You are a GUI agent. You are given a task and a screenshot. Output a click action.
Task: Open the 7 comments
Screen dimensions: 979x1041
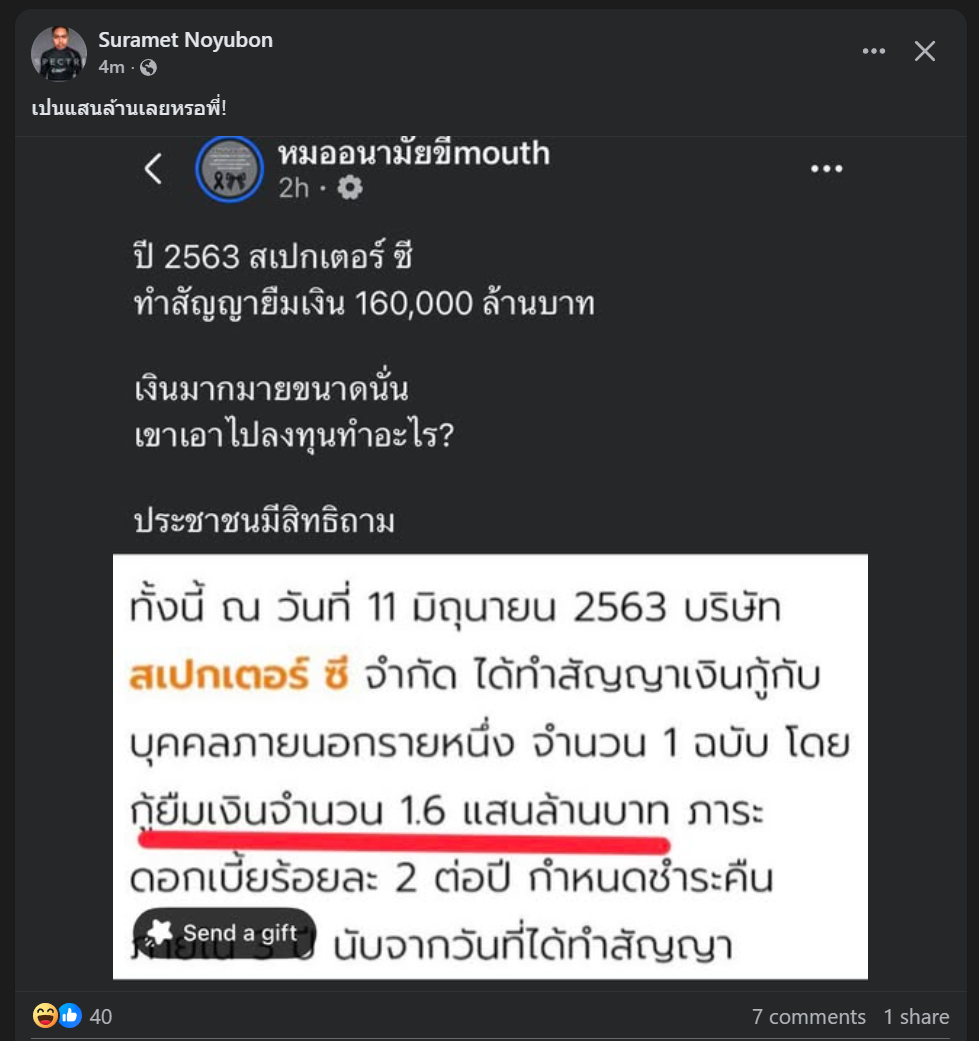click(808, 1017)
